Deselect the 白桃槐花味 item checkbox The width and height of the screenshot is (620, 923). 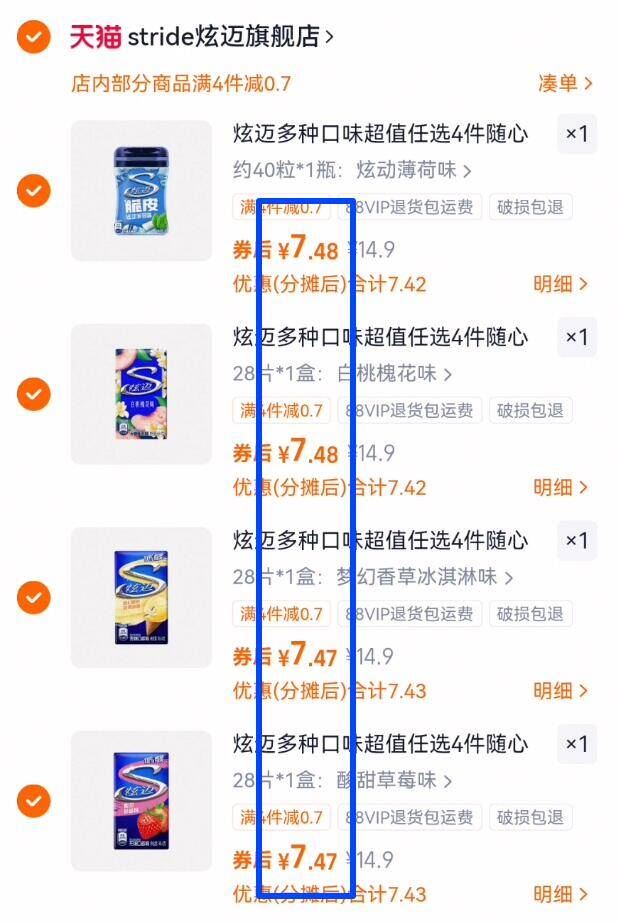click(x=33, y=394)
